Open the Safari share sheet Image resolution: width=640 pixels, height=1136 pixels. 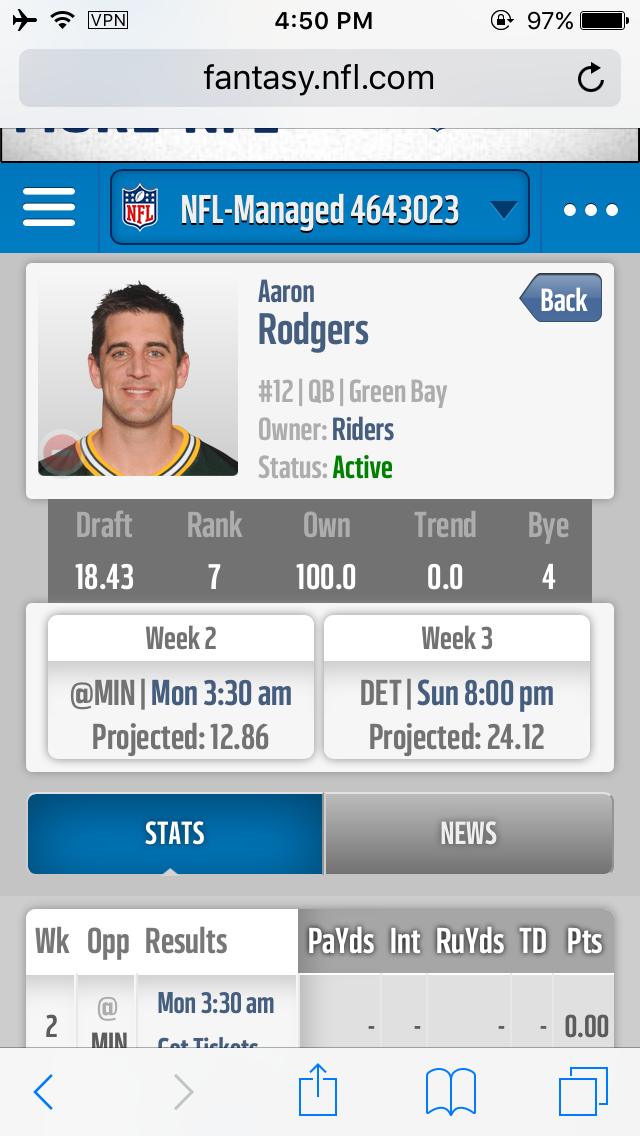point(319,1092)
